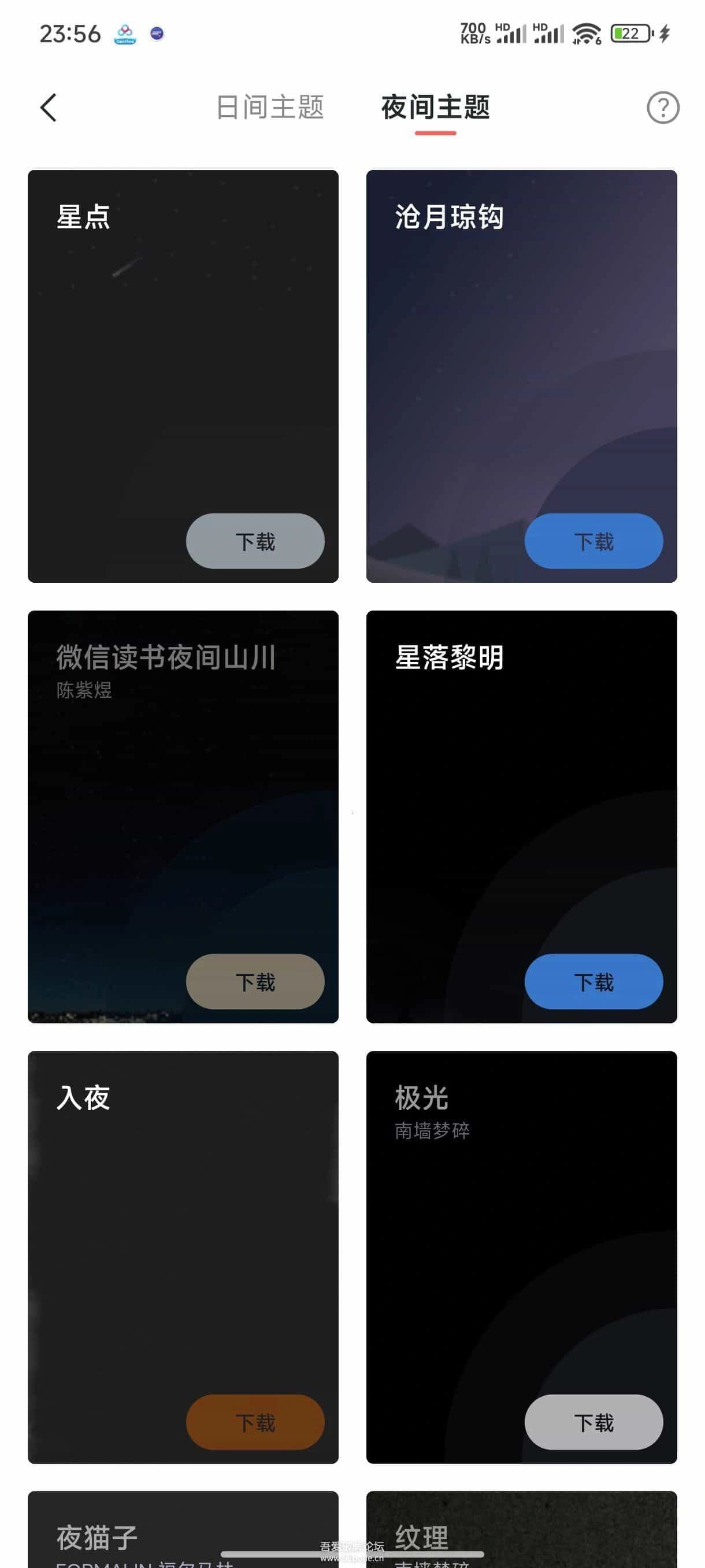Tap the battery indicator showing 22 percent

(628, 34)
